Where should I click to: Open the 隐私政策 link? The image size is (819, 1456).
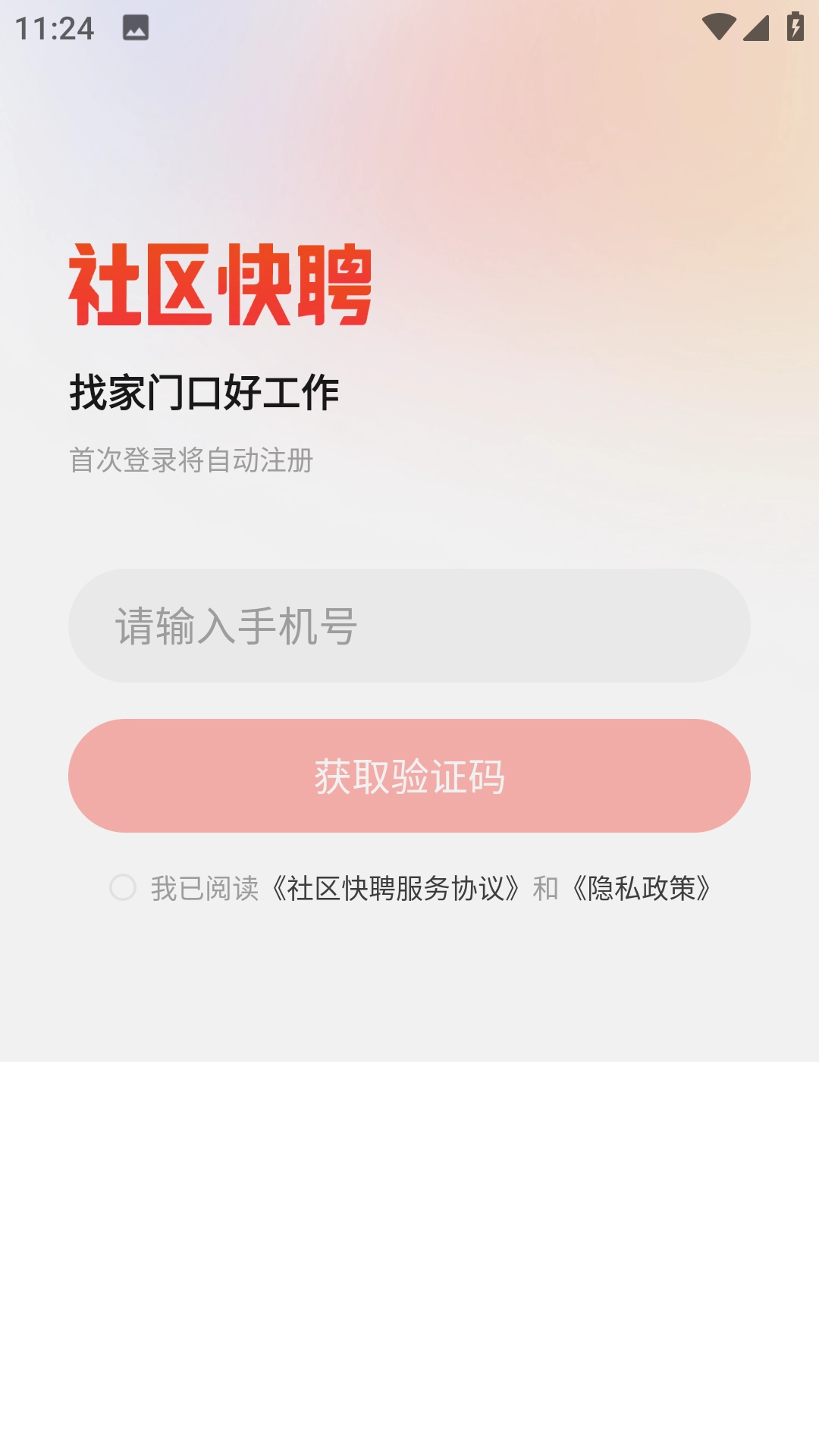[642, 888]
